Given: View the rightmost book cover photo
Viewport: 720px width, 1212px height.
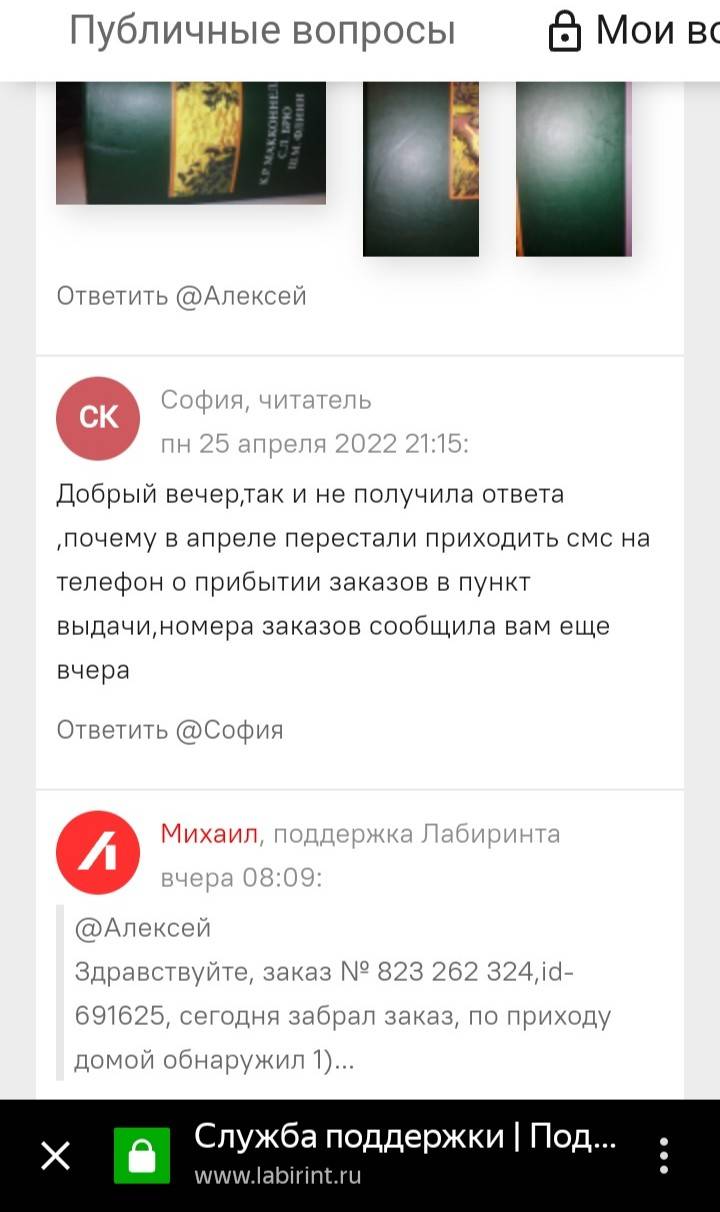Looking at the screenshot, I should tap(573, 168).
